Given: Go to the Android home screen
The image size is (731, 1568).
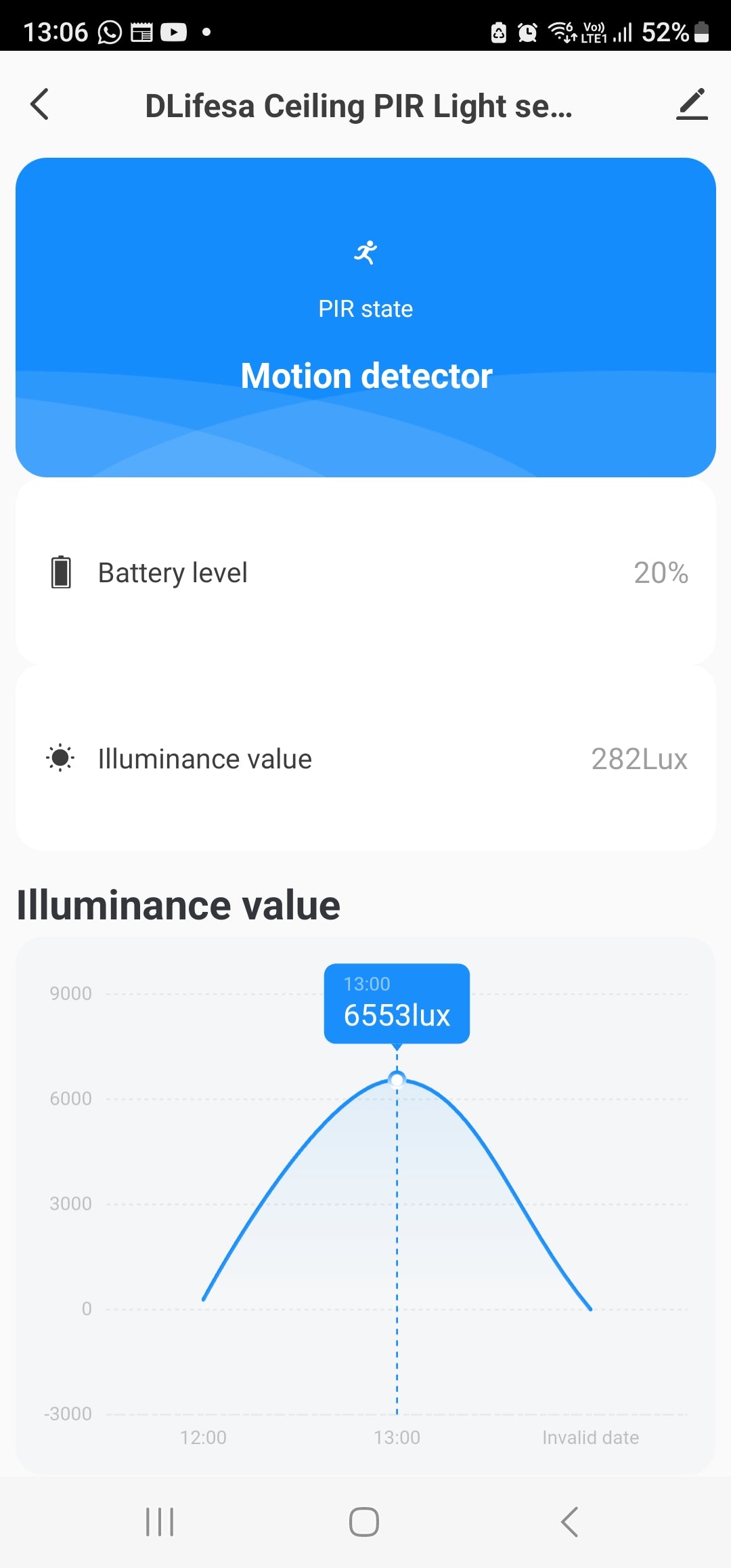Looking at the screenshot, I should [364, 1522].
